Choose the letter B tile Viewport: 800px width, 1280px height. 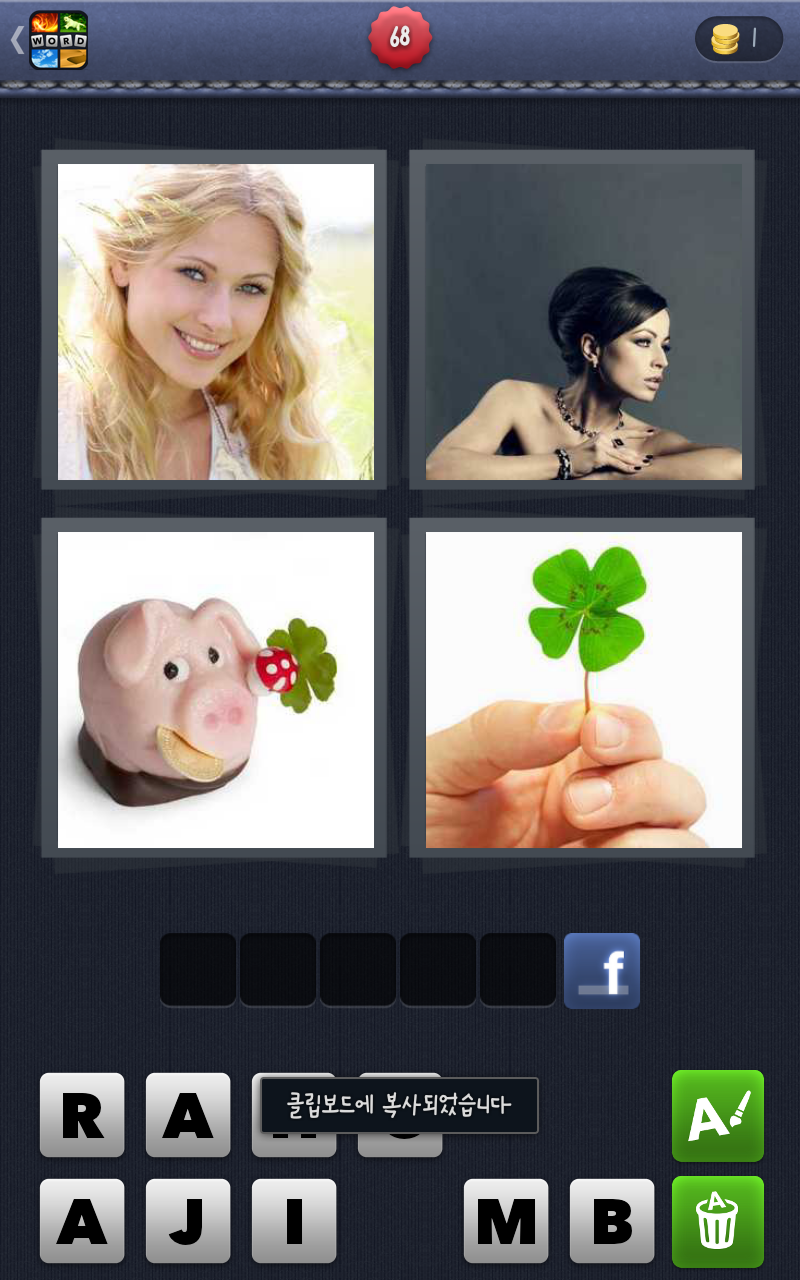pyautogui.click(x=612, y=1220)
